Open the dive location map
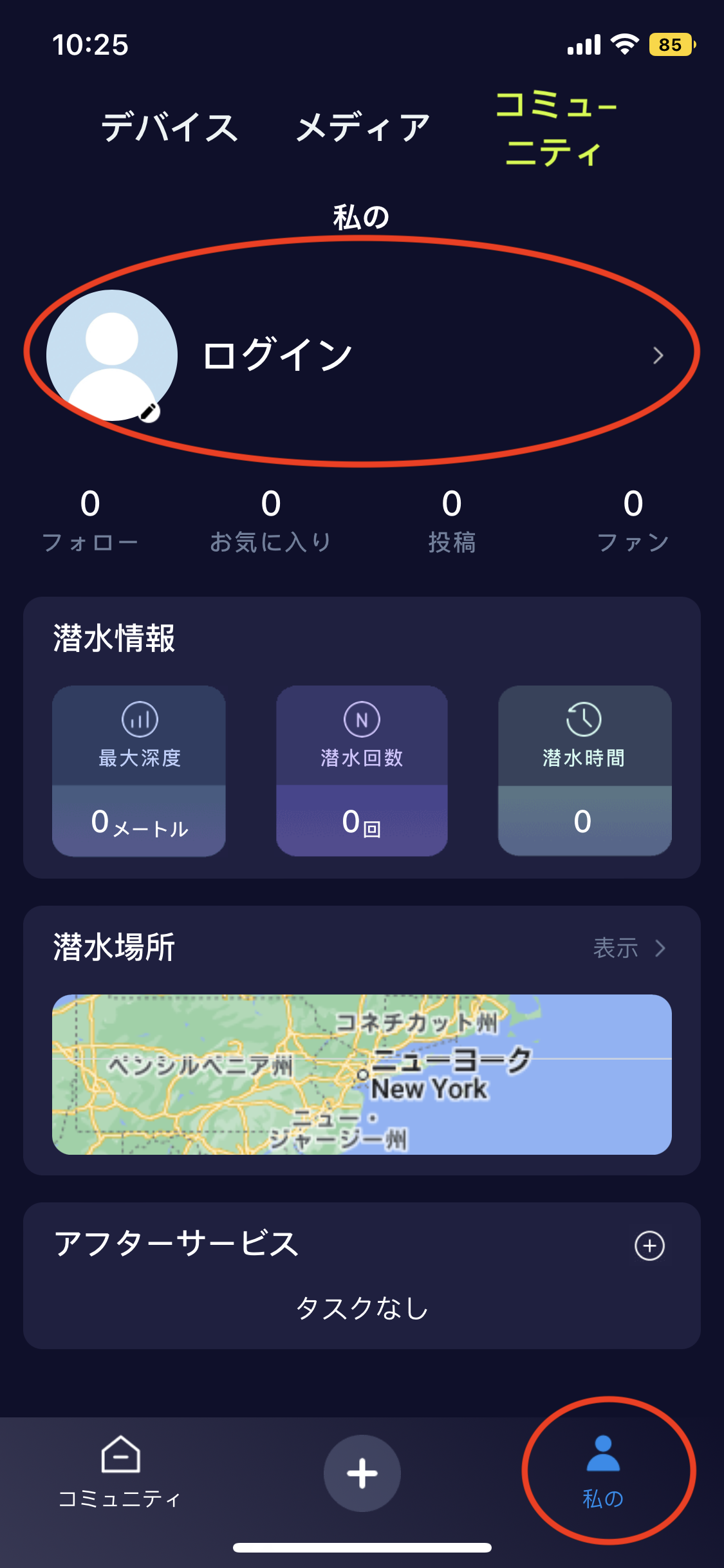Image resolution: width=724 pixels, height=1568 pixels. (x=362, y=1074)
